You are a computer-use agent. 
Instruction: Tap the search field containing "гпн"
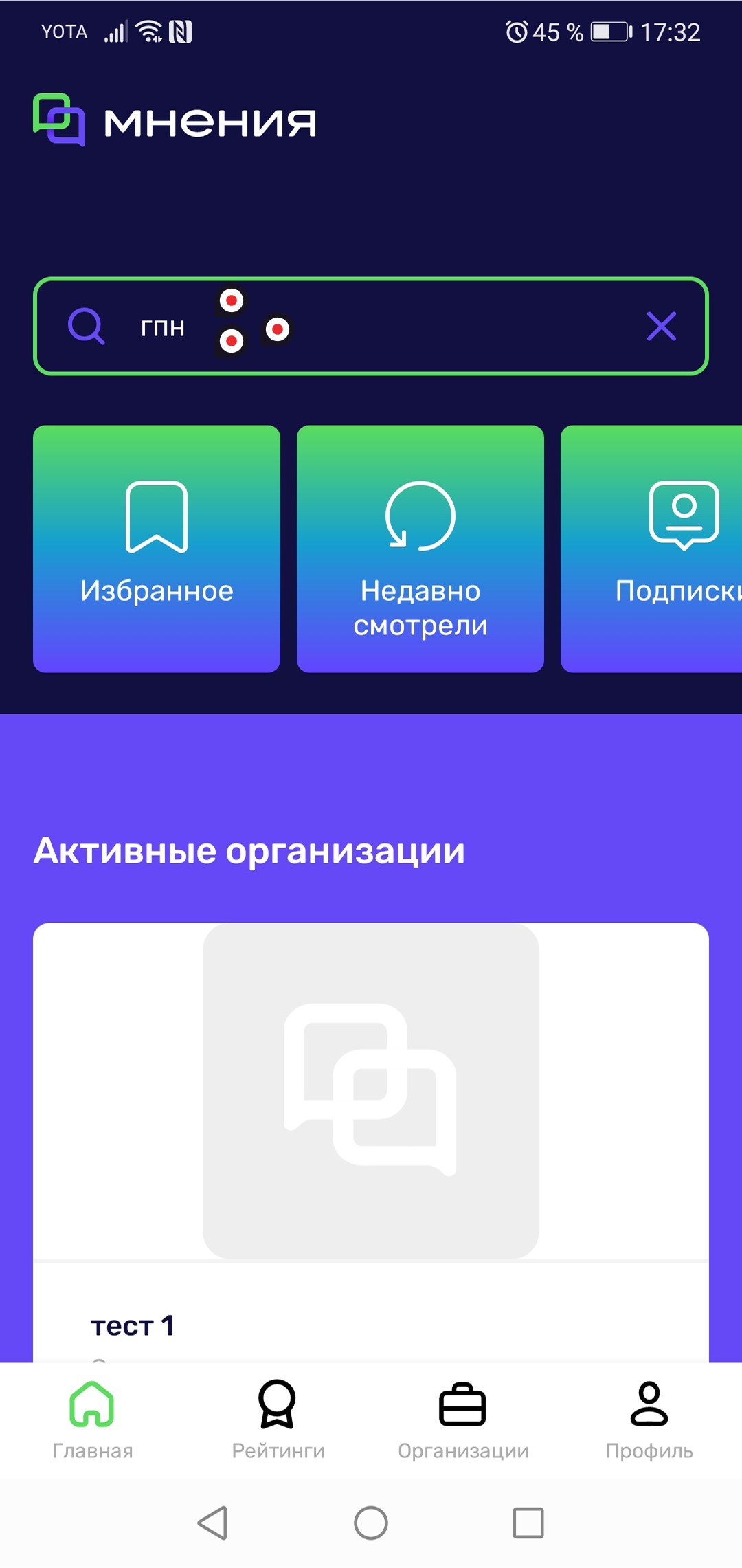(x=426, y=327)
